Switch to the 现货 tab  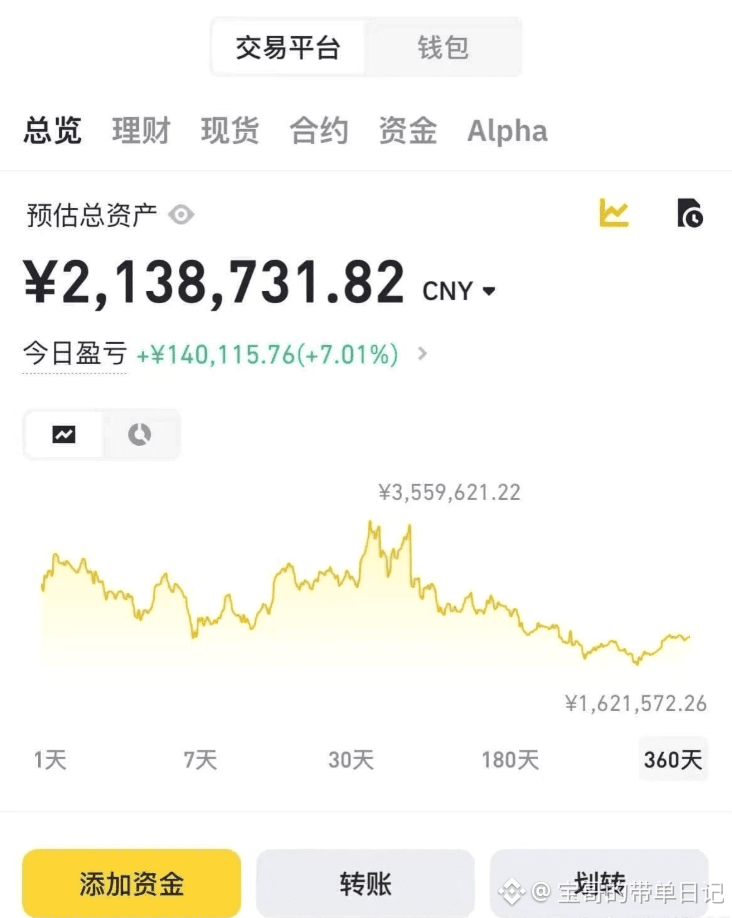click(x=230, y=131)
